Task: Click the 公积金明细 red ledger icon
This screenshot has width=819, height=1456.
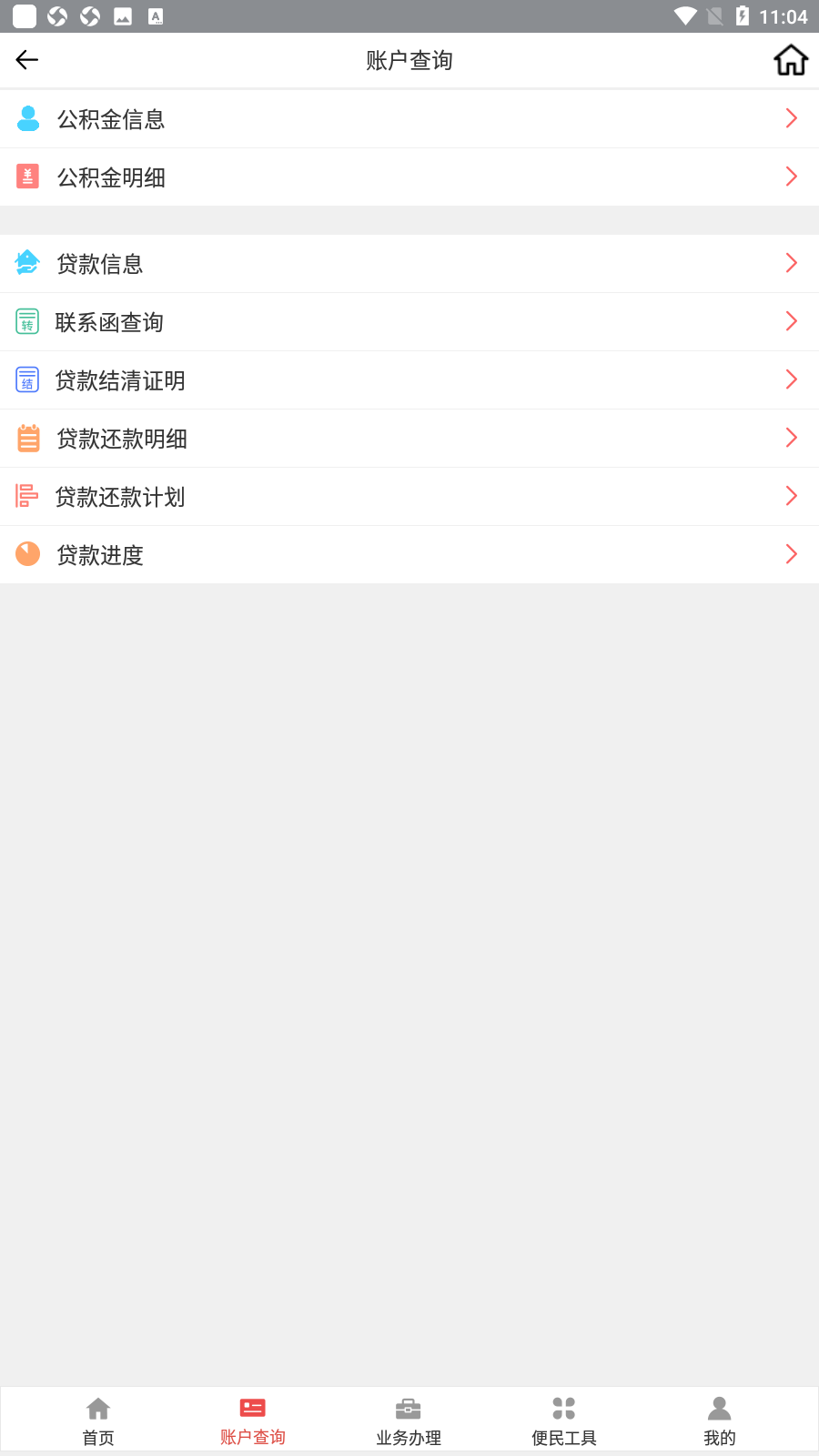Action: pyautogui.click(x=27, y=177)
